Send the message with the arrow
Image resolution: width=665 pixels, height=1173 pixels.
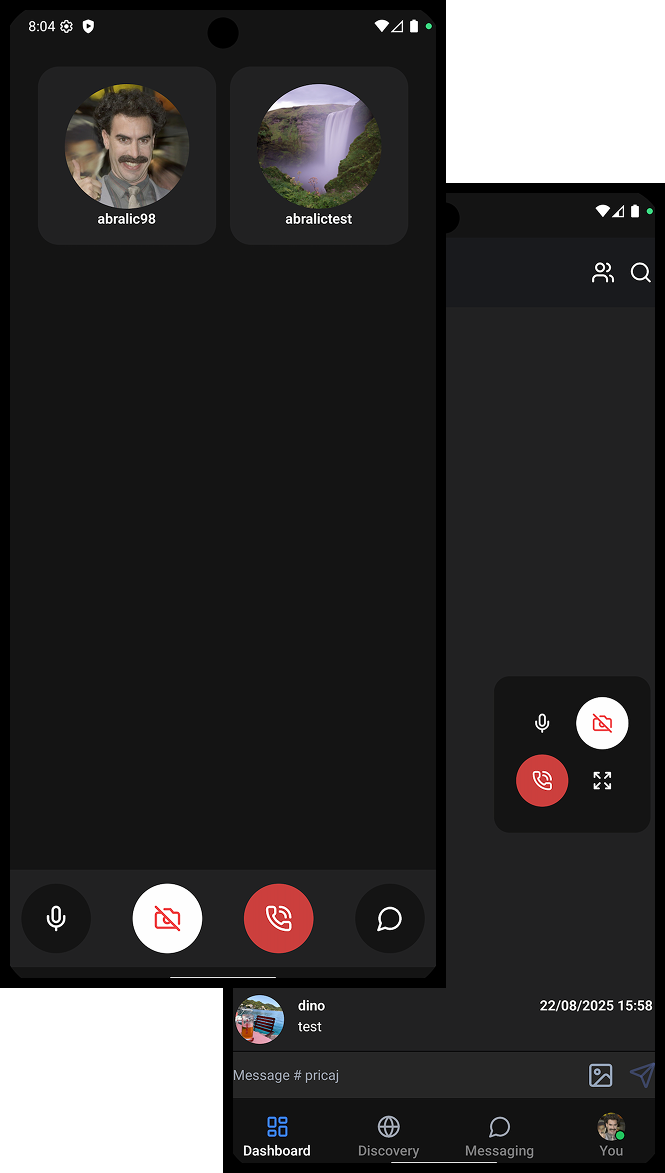coord(642,1075)
